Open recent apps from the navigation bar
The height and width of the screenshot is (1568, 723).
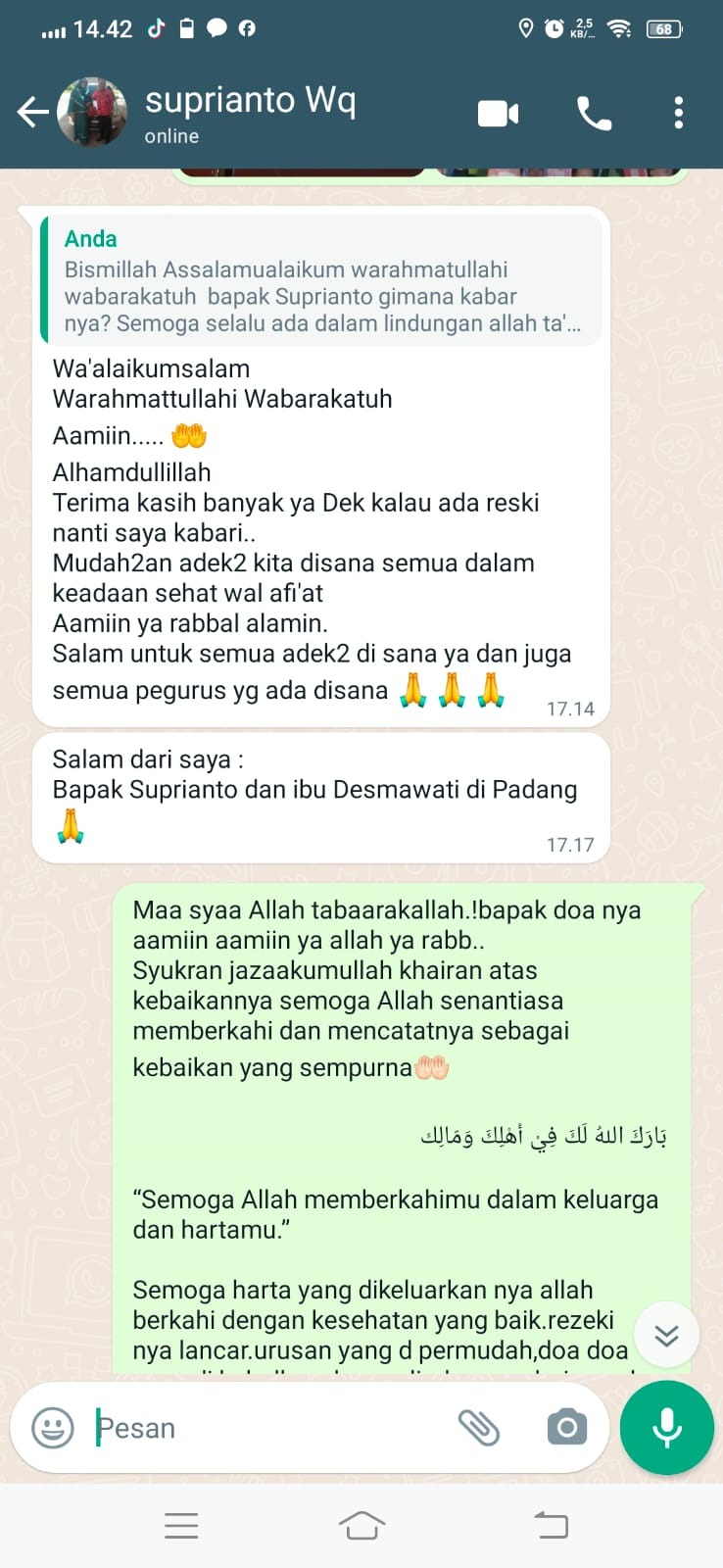pos(181,1525)
